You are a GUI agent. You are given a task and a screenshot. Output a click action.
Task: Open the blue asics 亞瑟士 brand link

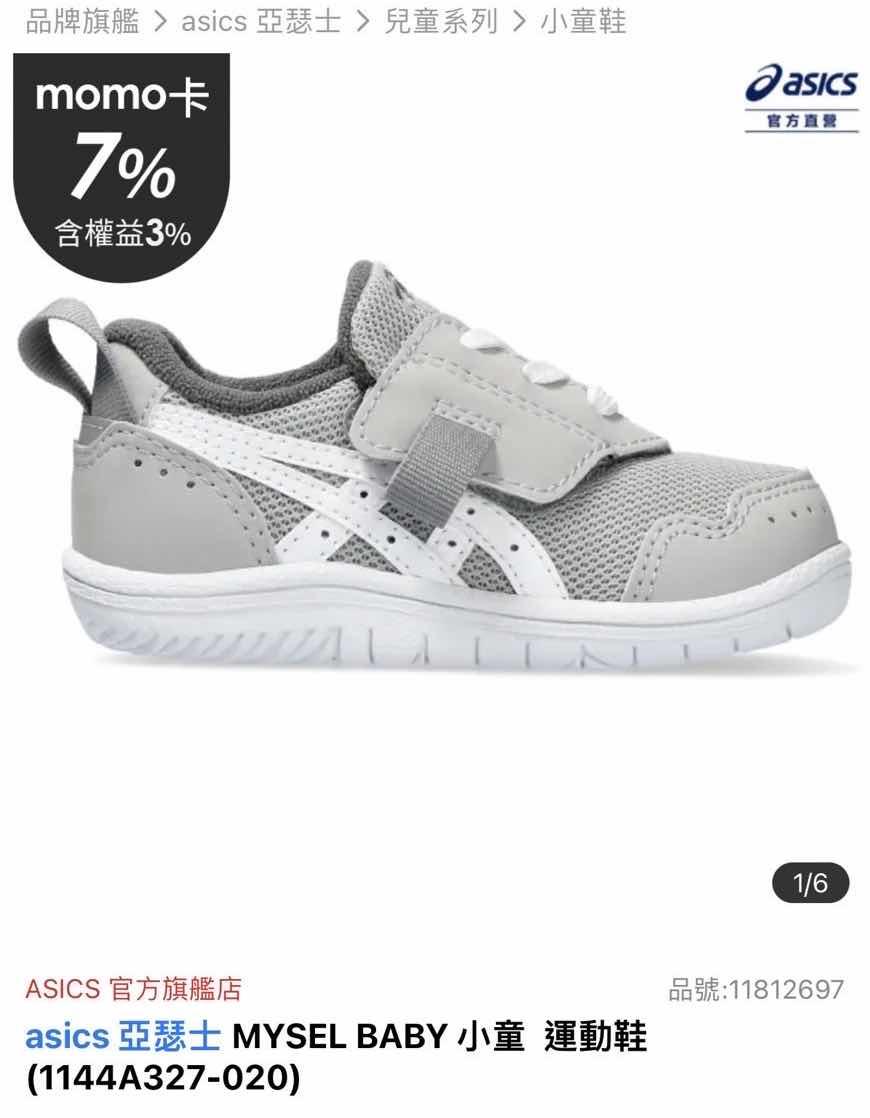pos(122,1037)
